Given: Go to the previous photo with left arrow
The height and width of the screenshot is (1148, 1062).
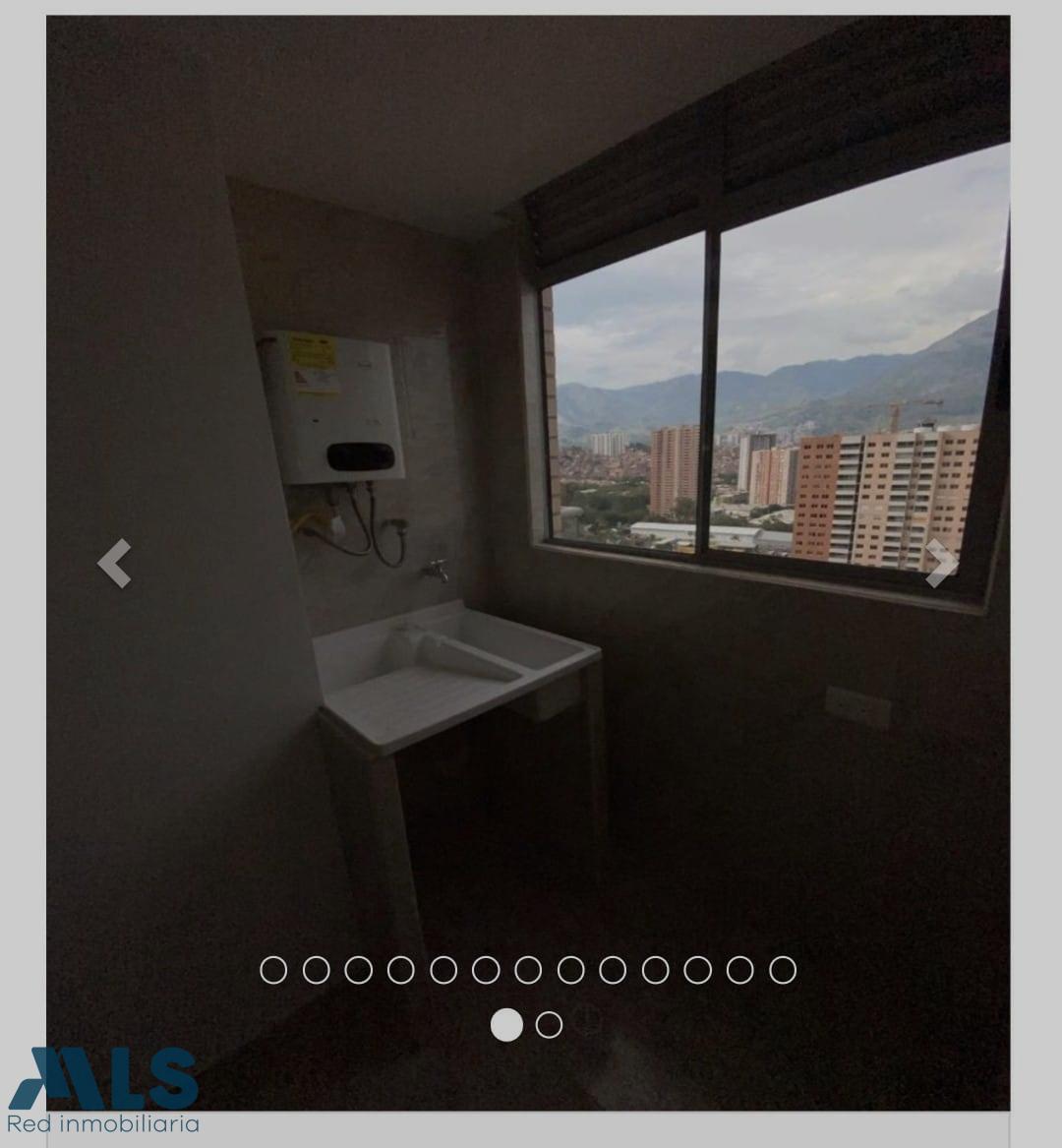Looking at the screenshot, I should (x=114, y=564).
